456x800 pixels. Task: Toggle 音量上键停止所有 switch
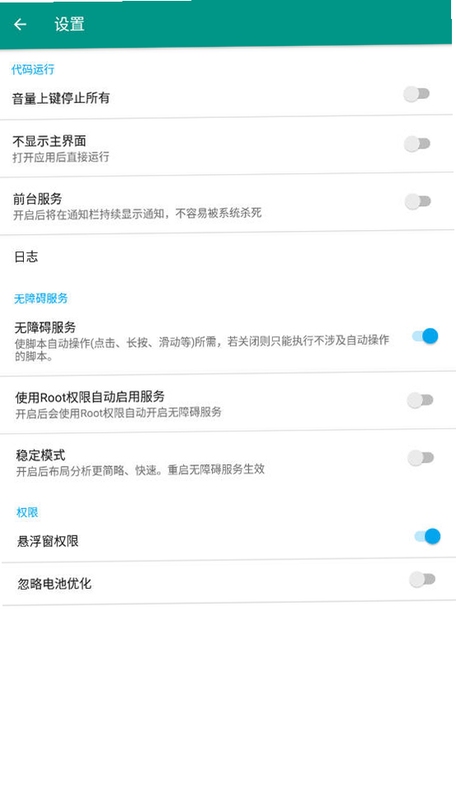tap(417, 94)
